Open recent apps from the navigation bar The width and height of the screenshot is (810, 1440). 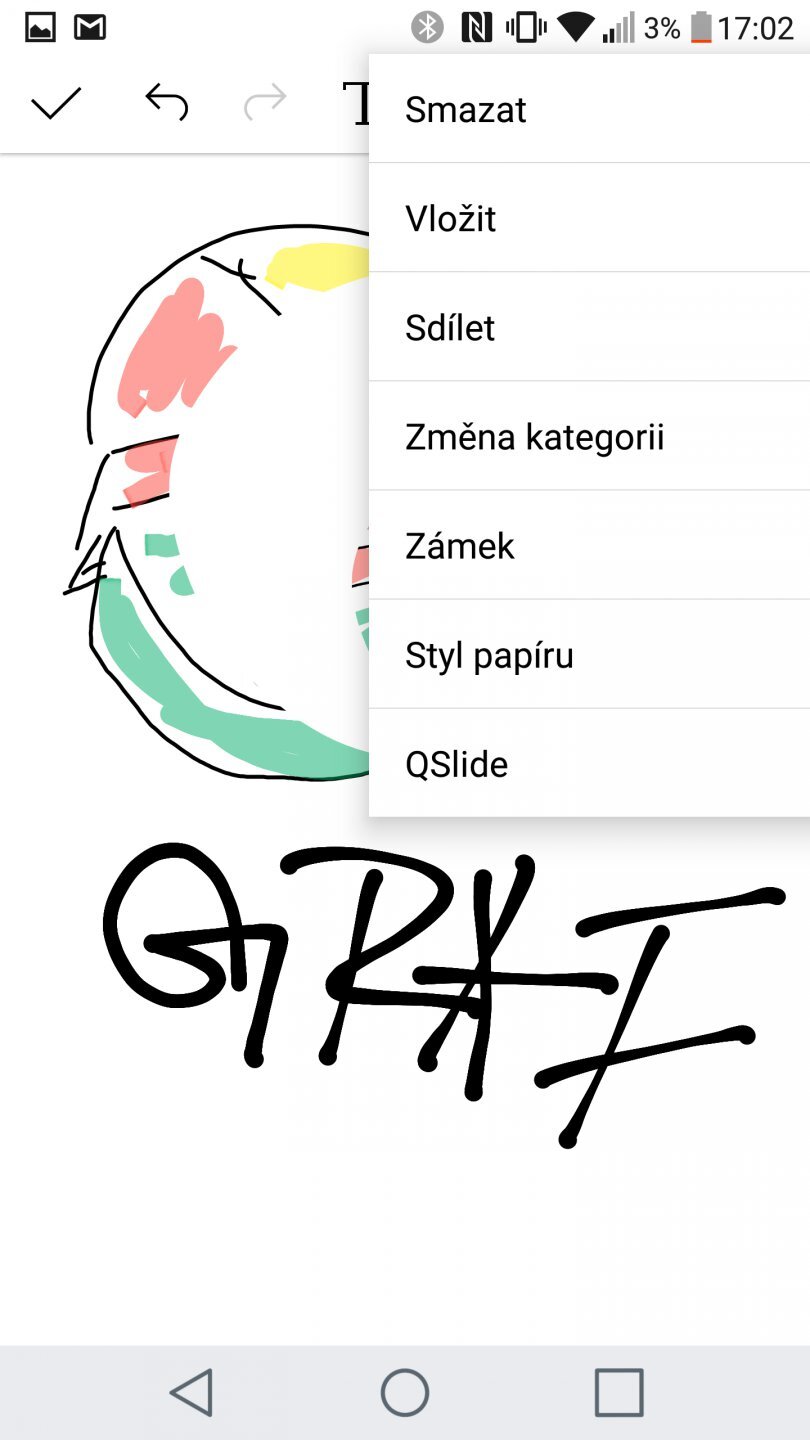tap(618, 1391)
